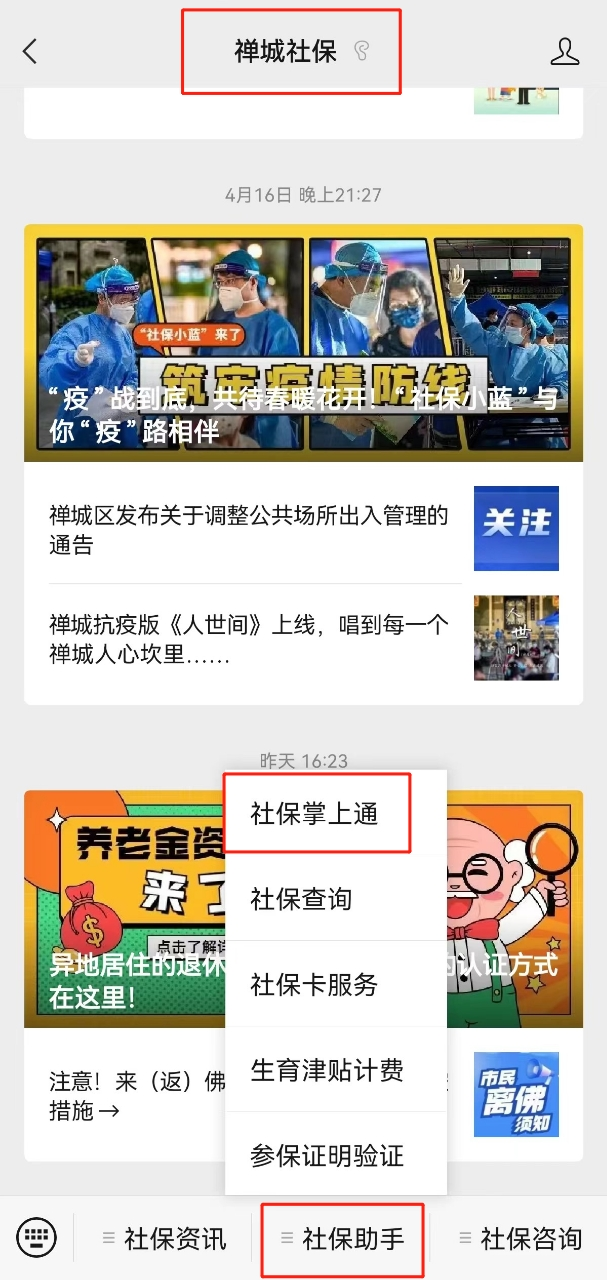This screenshot has height=1280, width=607.
Task: Open the 社保咨询 bottom menu
Action: pos(520,1239)
